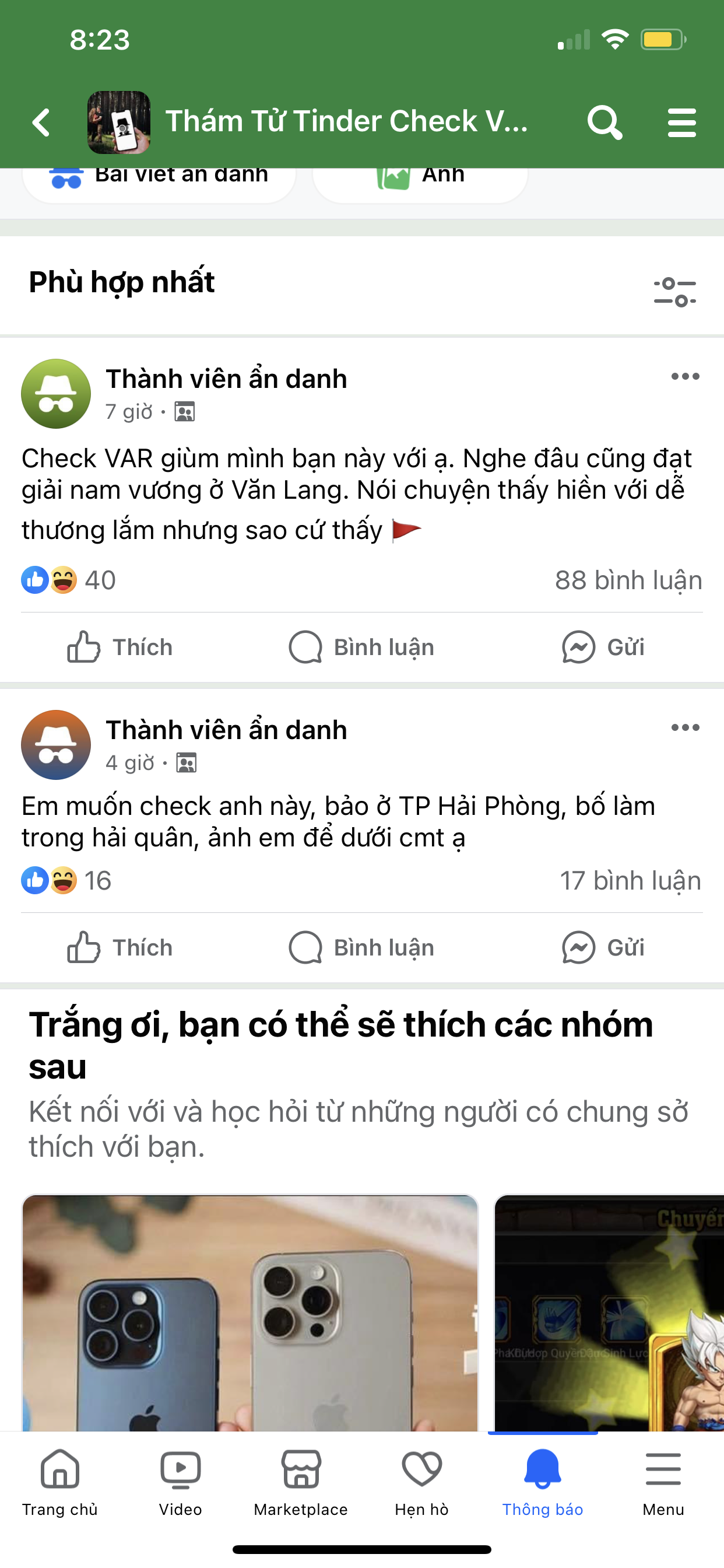This screenshot has height=1568, width=724.
Task: Open feed sorting options beside Phù hợp nhất
Action: coord(674,292)
